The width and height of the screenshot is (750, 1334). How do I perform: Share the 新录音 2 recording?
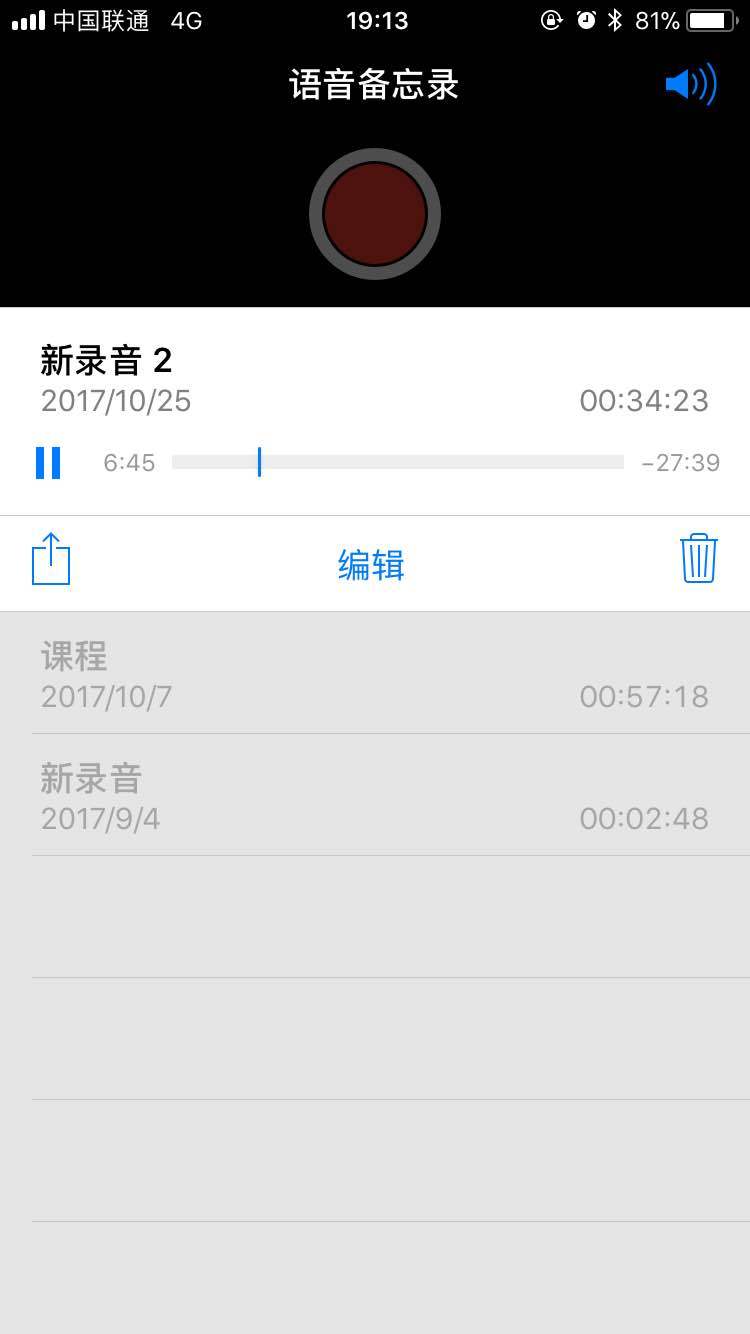pos(51,559)
